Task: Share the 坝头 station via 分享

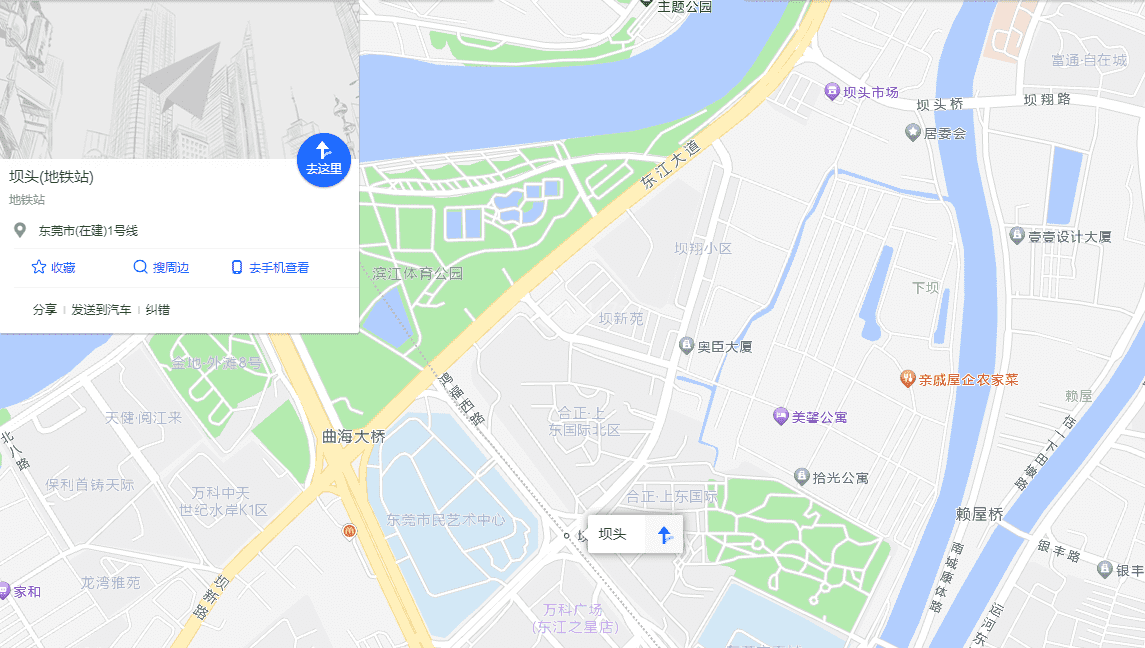Action: tap(44, 310)
